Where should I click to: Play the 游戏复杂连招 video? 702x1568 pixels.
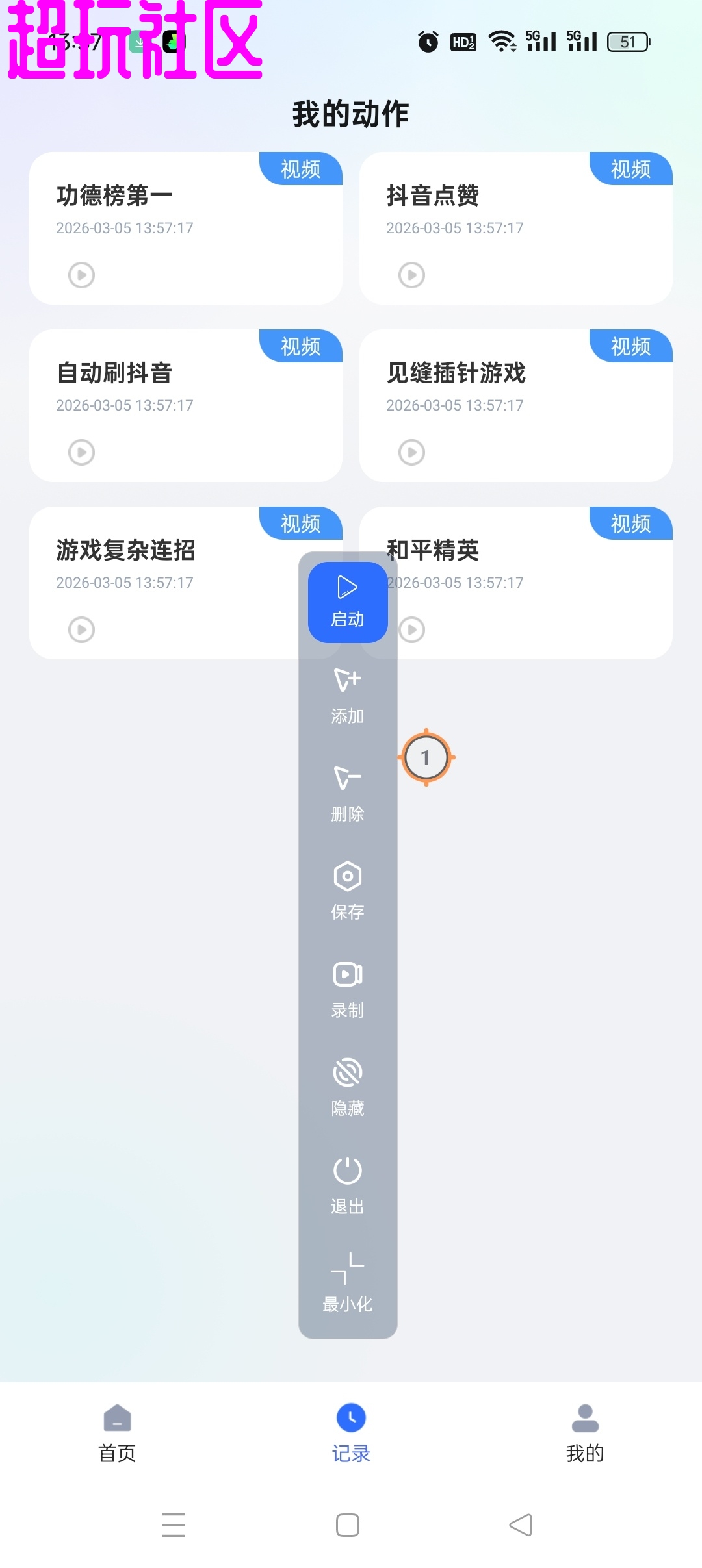coord(81,629)
